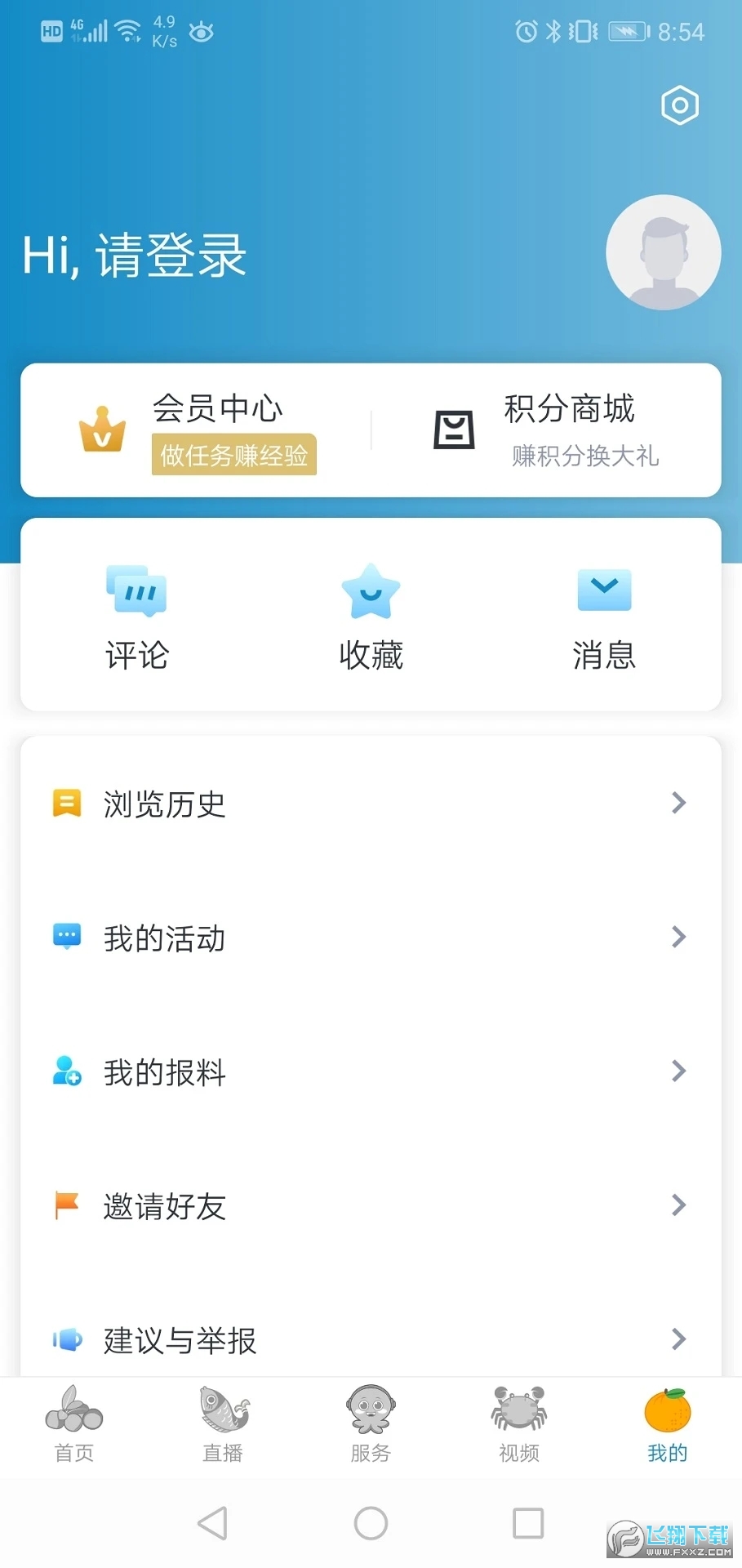Viewport: 742px width, 1568px height.
Task: Open 积分商城 via the shopping bag icon
Action: tap(454, 428)
